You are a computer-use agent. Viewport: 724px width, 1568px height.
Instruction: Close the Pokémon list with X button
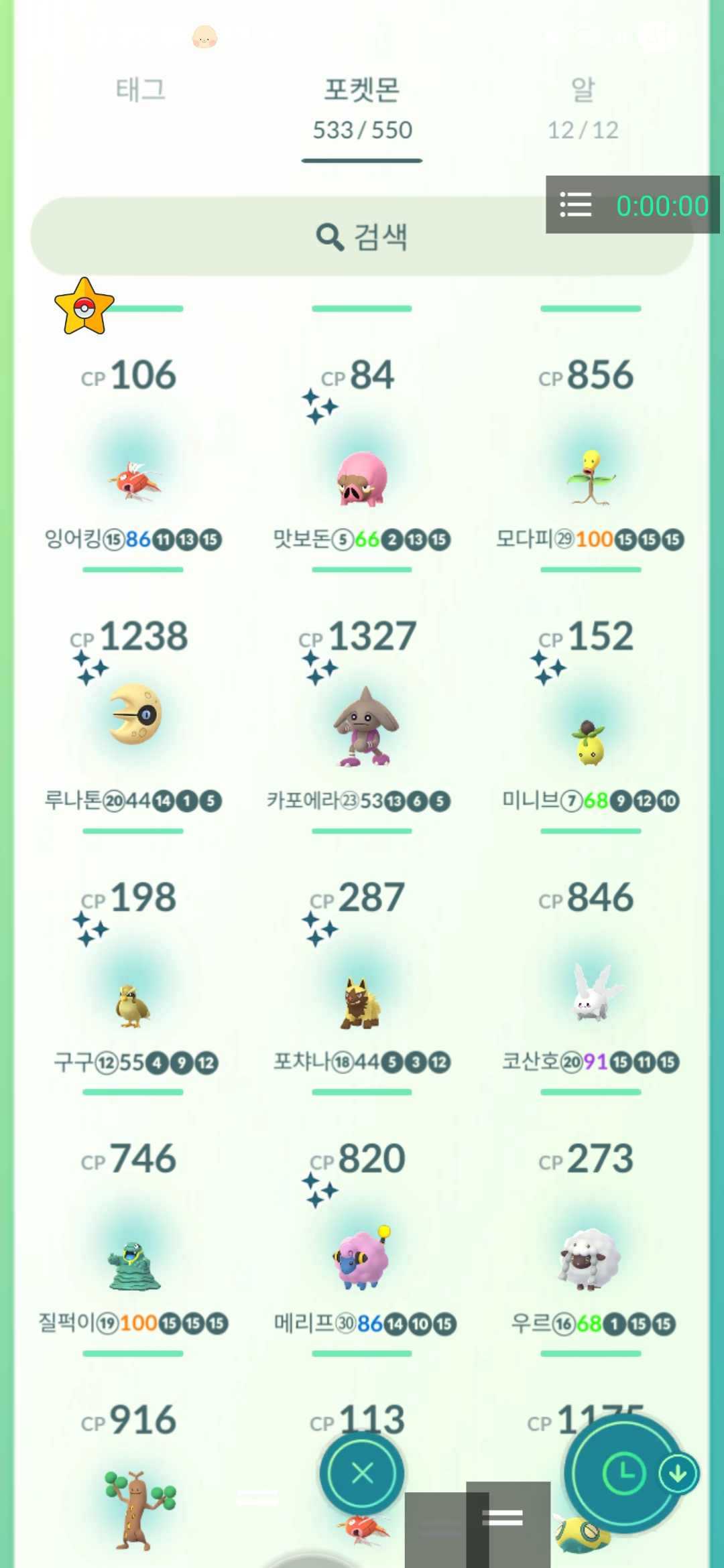click(362, 1474)
